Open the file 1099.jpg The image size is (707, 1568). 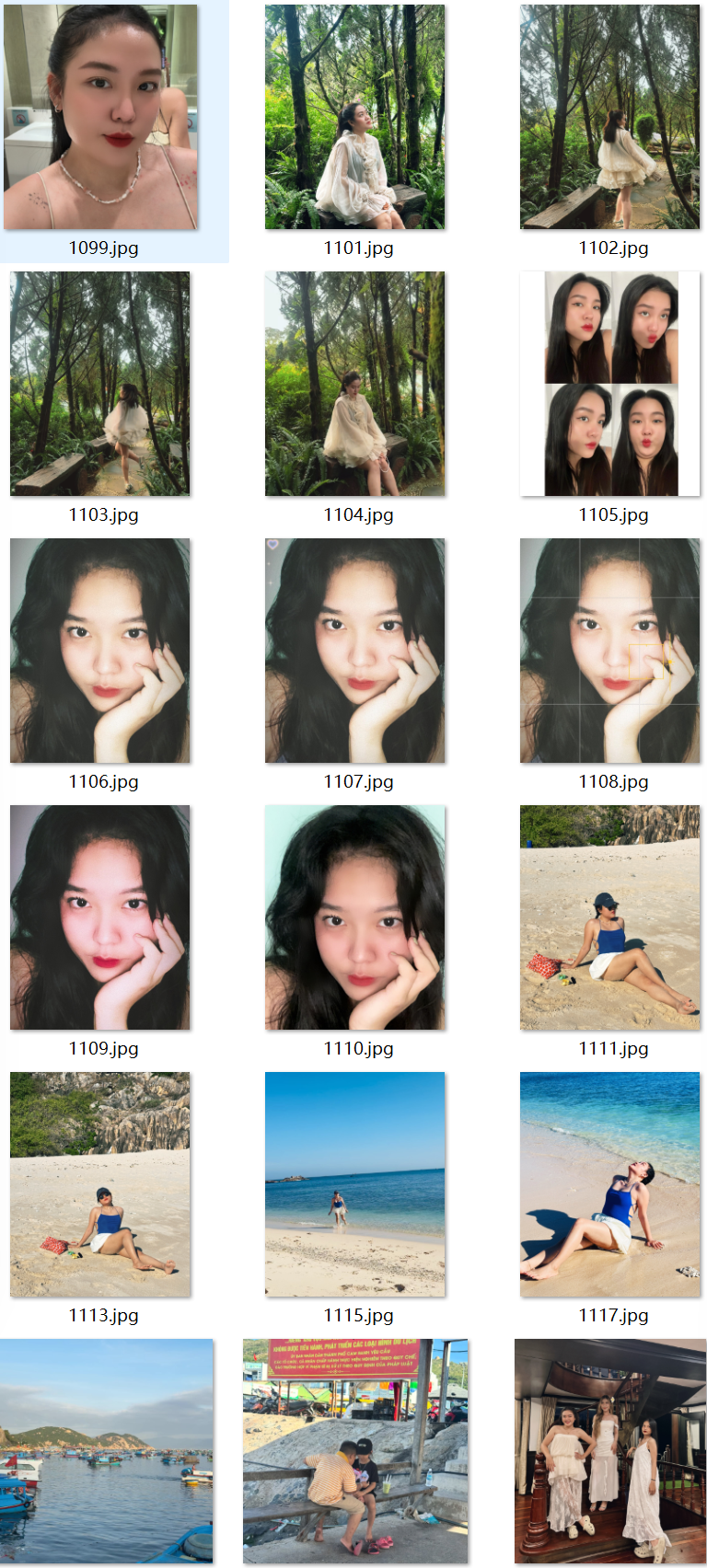[100, 117]
